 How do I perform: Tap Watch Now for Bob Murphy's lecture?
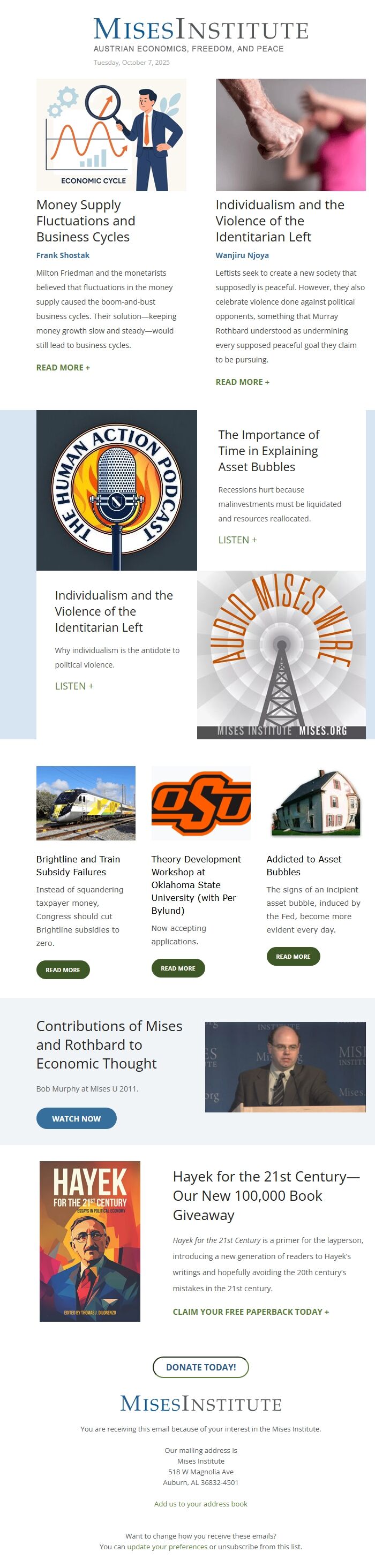click(76, 1119)
